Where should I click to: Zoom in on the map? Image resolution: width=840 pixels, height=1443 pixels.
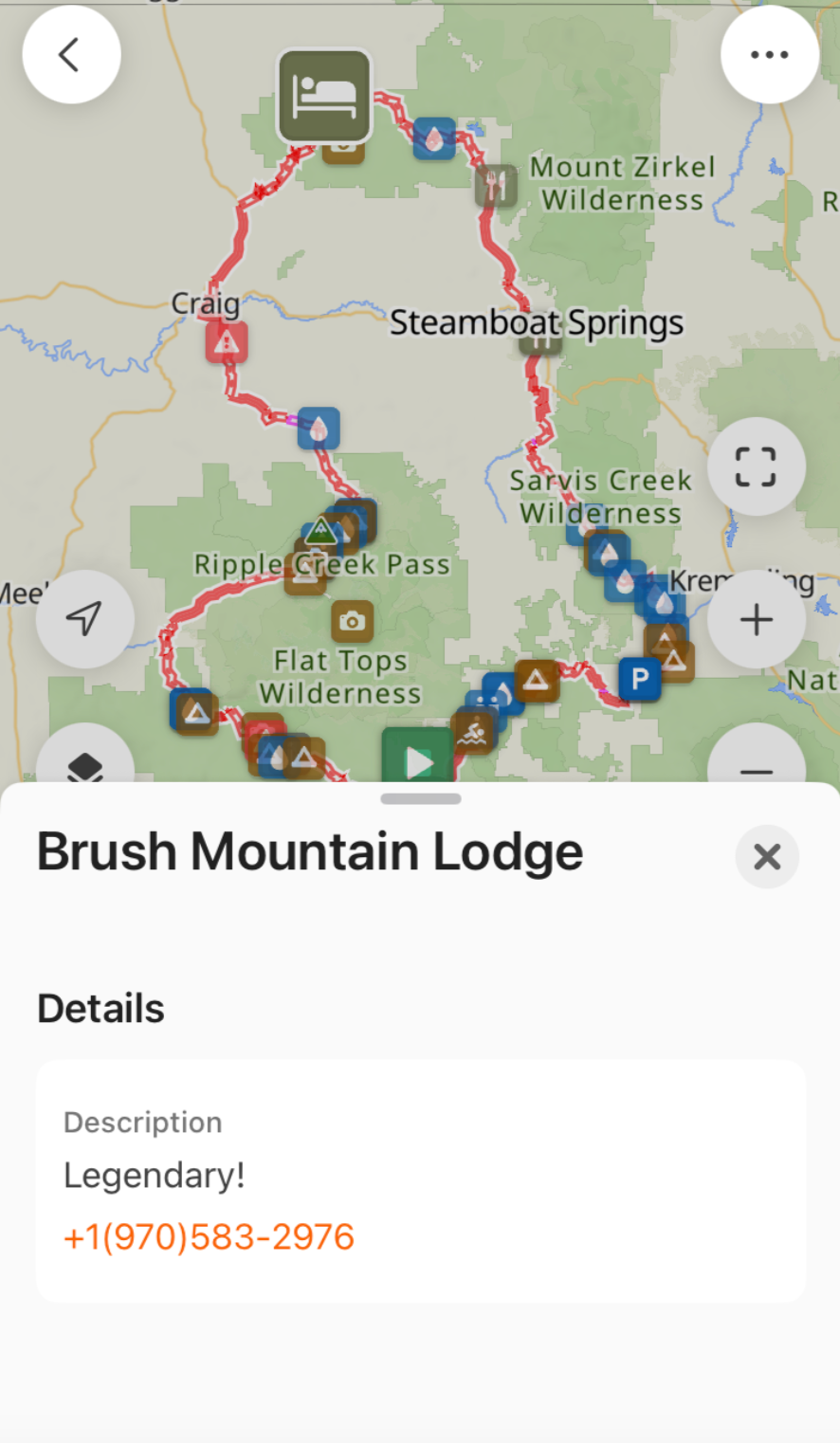[756, 620]
